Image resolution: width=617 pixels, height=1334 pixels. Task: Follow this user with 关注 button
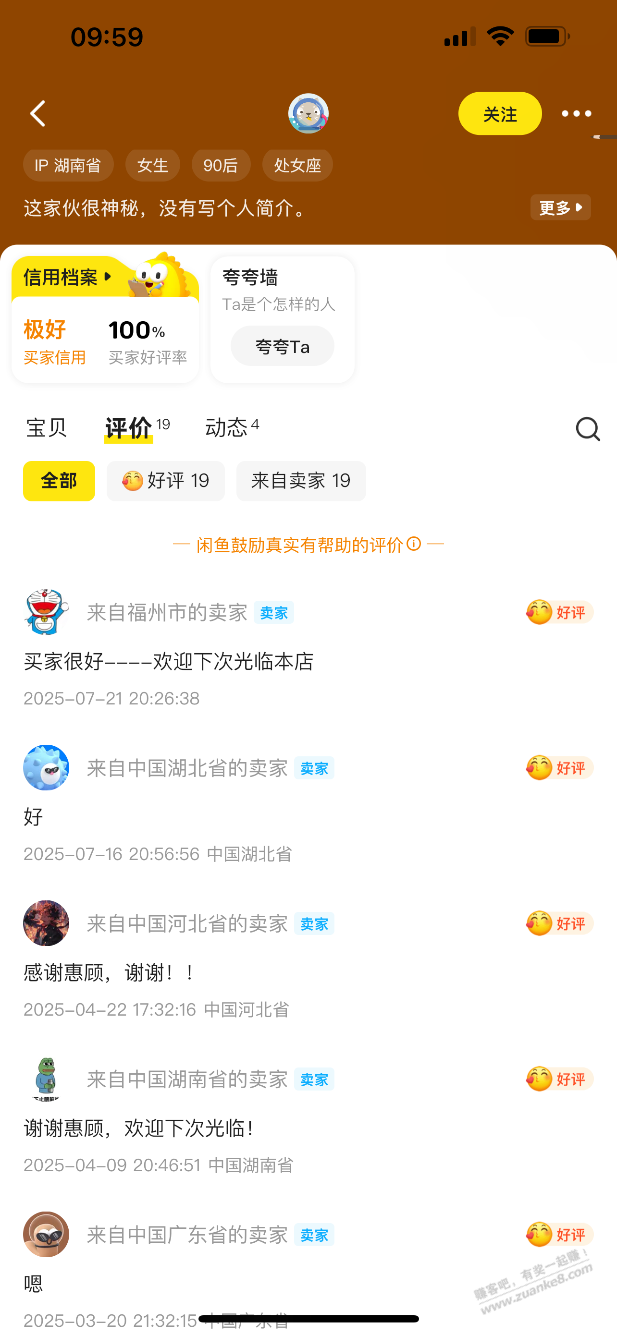(500, 114)
